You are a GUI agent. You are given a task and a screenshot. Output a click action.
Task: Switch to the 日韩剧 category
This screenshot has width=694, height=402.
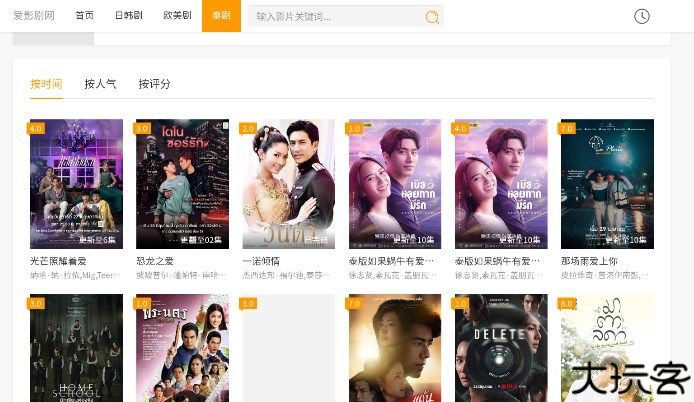pyautogui.click(x=128, y=16)
